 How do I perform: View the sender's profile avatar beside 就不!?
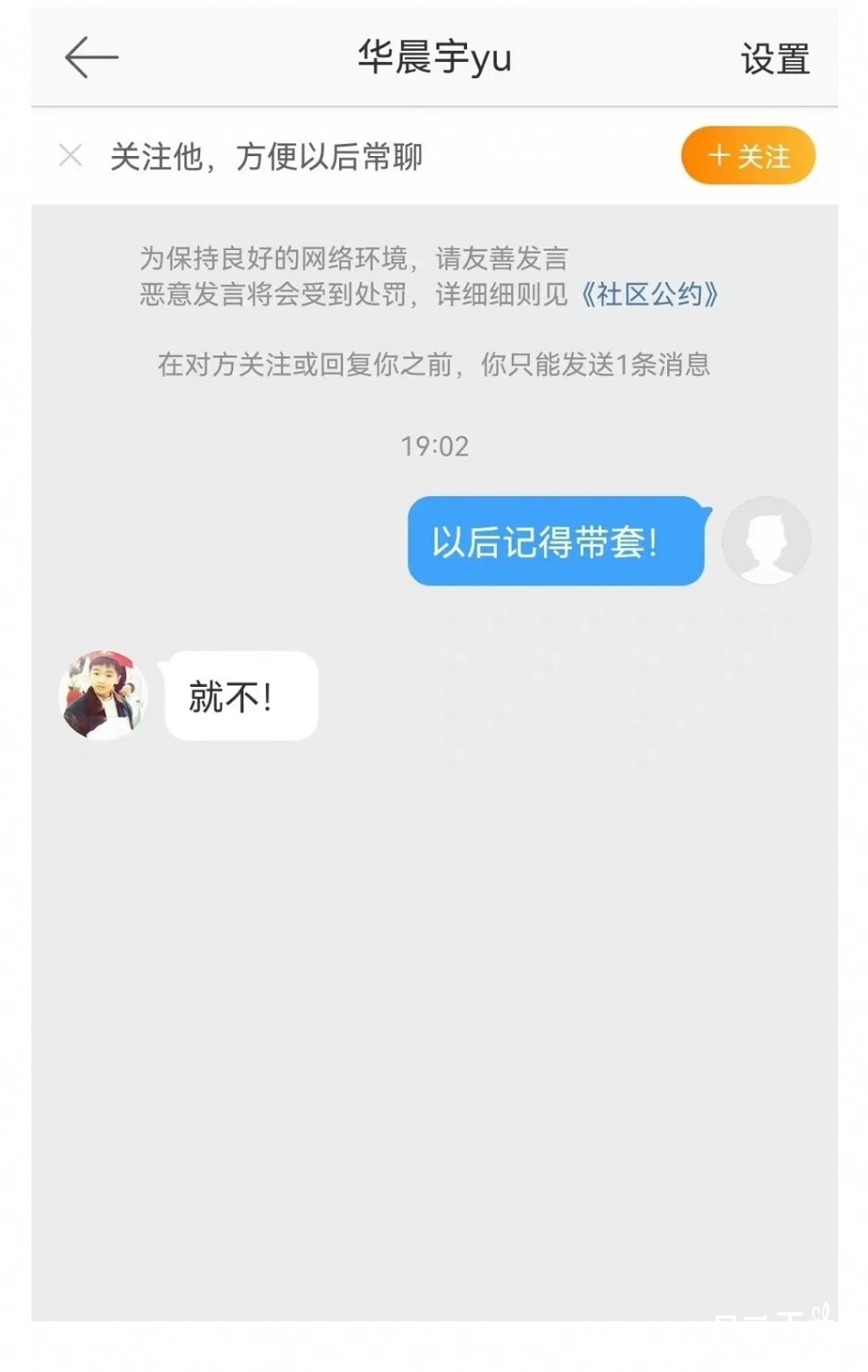[103, 695]
